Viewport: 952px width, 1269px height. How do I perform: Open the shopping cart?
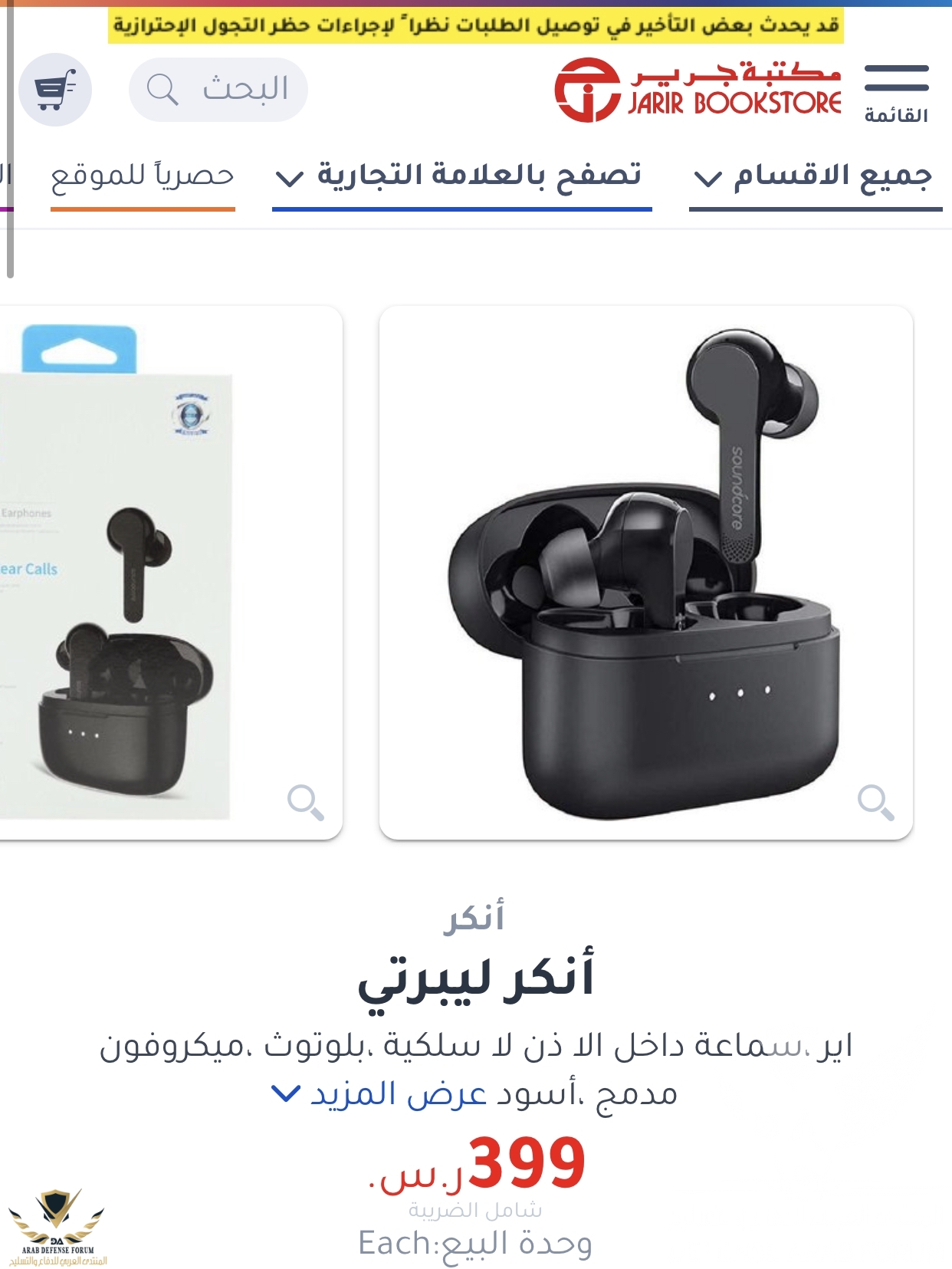click(x=55, y=90)
